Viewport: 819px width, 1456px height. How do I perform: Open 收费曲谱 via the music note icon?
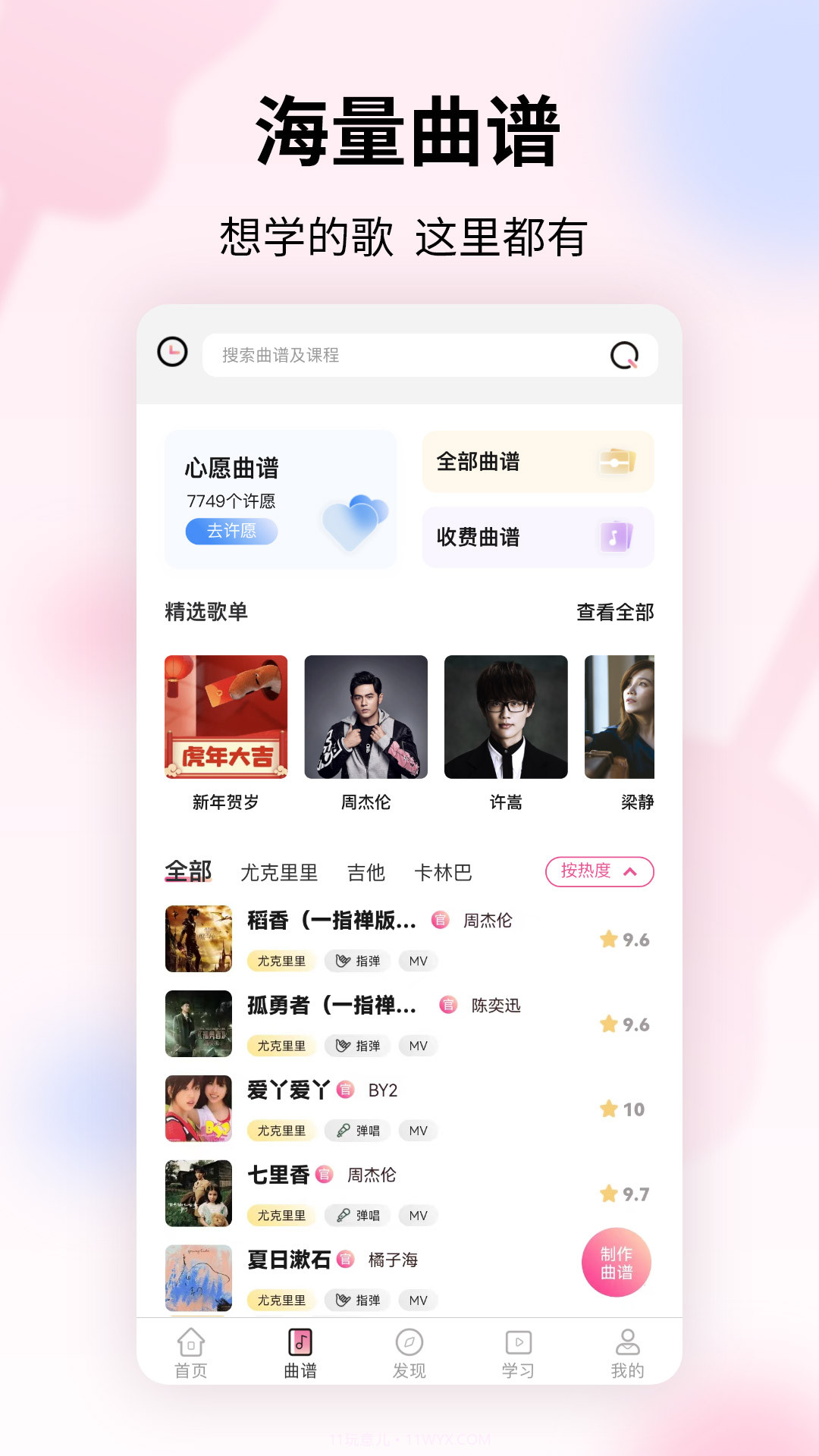(616, 536)
